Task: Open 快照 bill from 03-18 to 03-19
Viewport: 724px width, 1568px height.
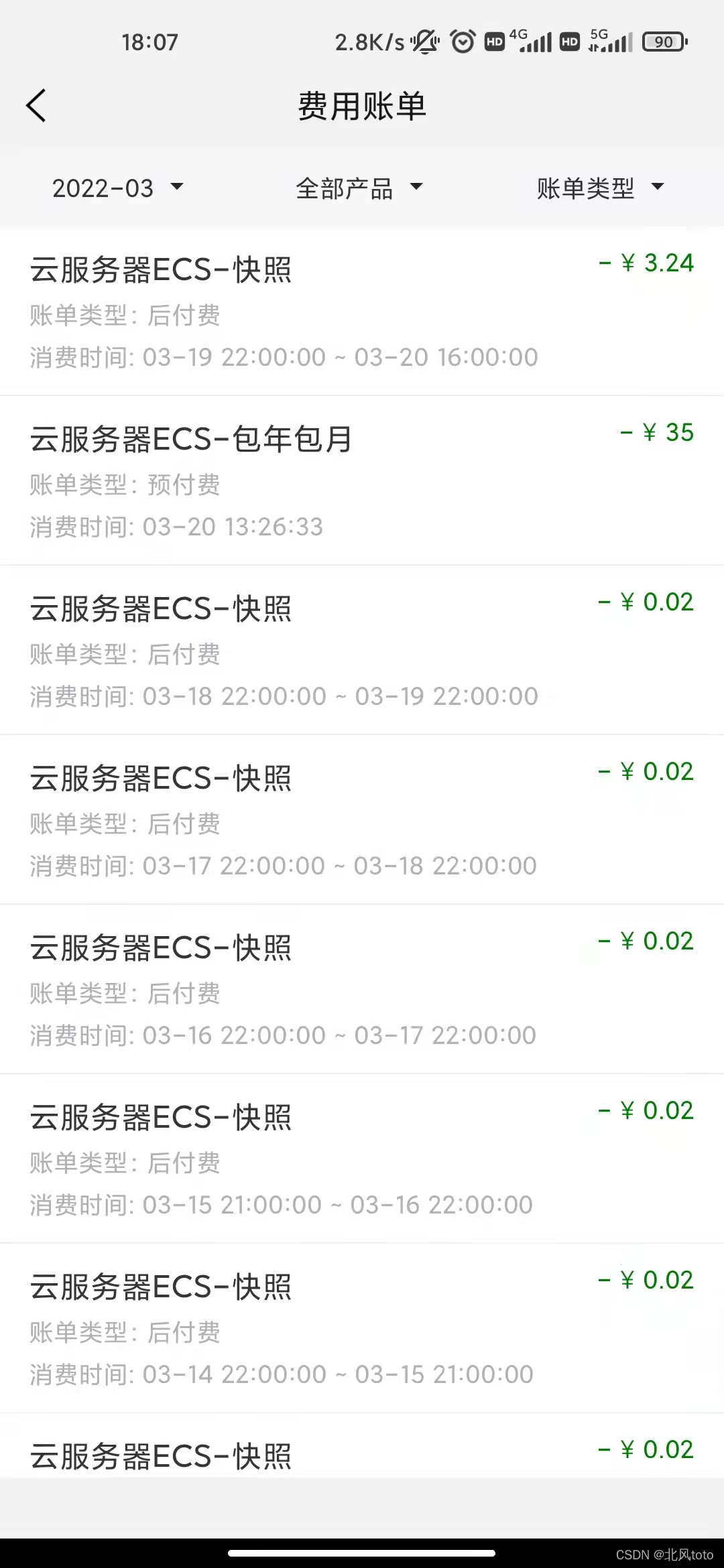Action: click(x=362, y=651)
